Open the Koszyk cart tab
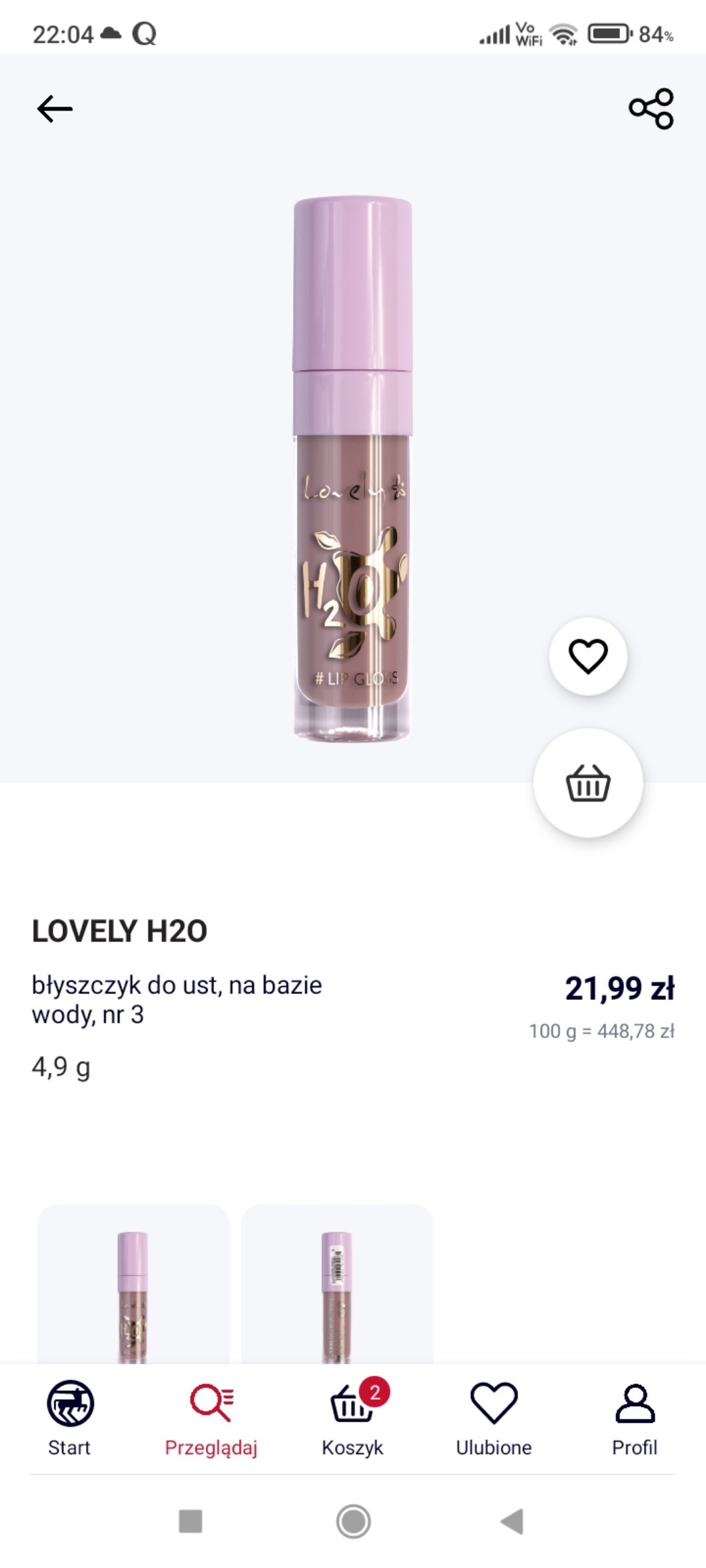The image size is (706, 1568). 353,1418
